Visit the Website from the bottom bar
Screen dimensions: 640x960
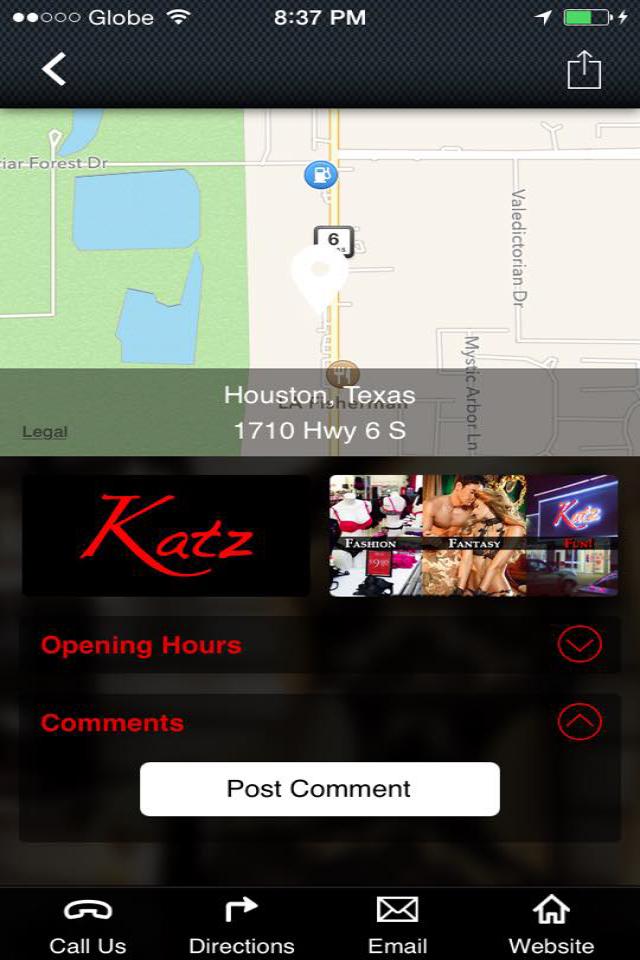point(551,925)
